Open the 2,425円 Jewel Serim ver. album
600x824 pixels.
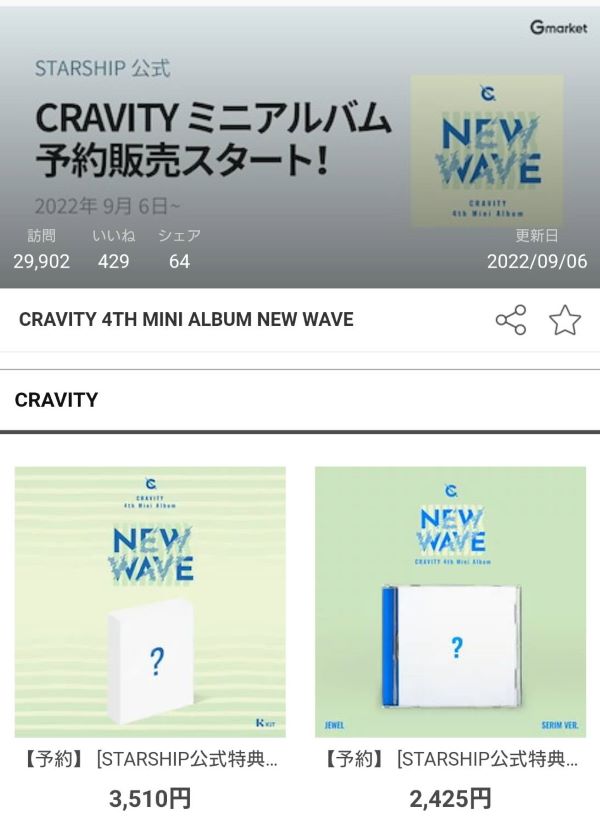[x=450, y=602]
